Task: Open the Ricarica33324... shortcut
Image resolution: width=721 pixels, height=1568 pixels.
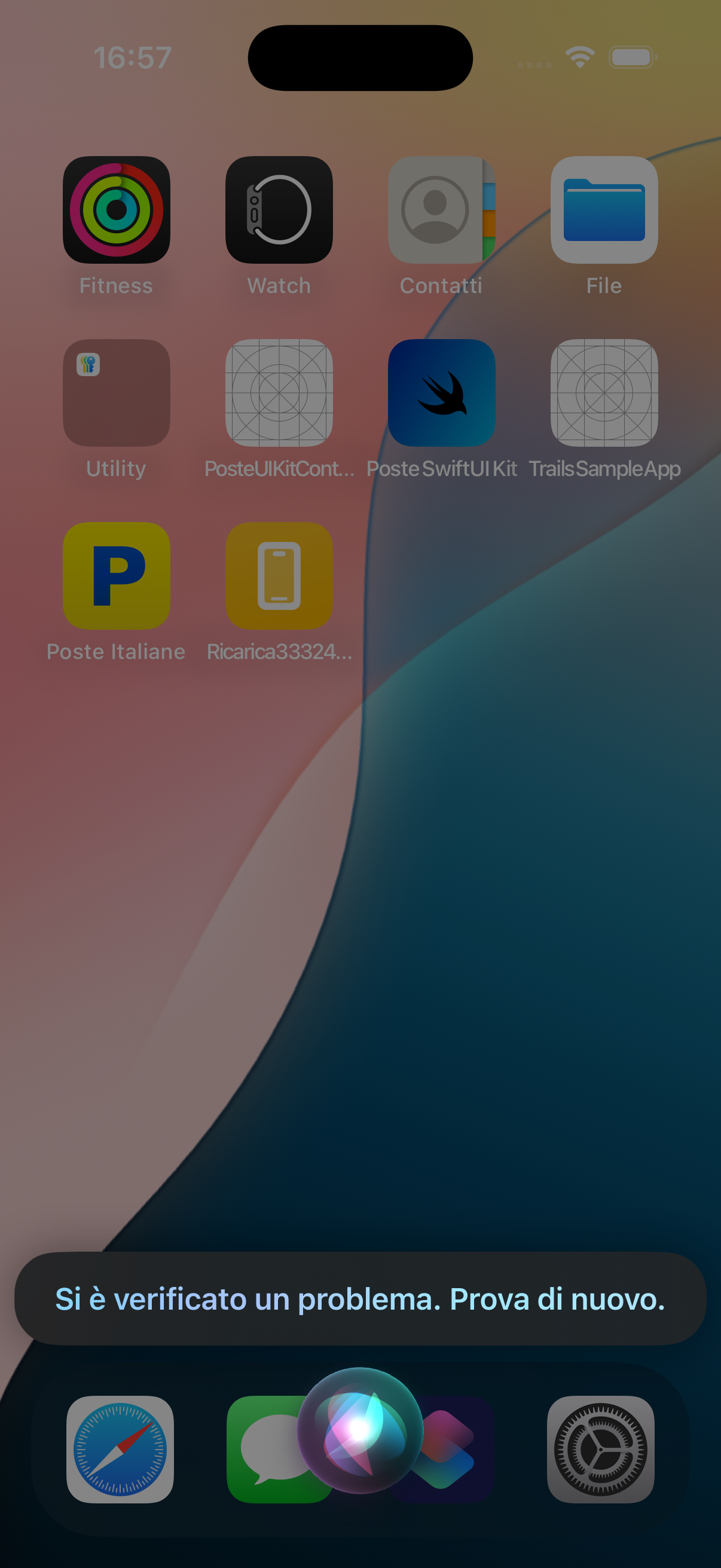Action: pos(279,575)
